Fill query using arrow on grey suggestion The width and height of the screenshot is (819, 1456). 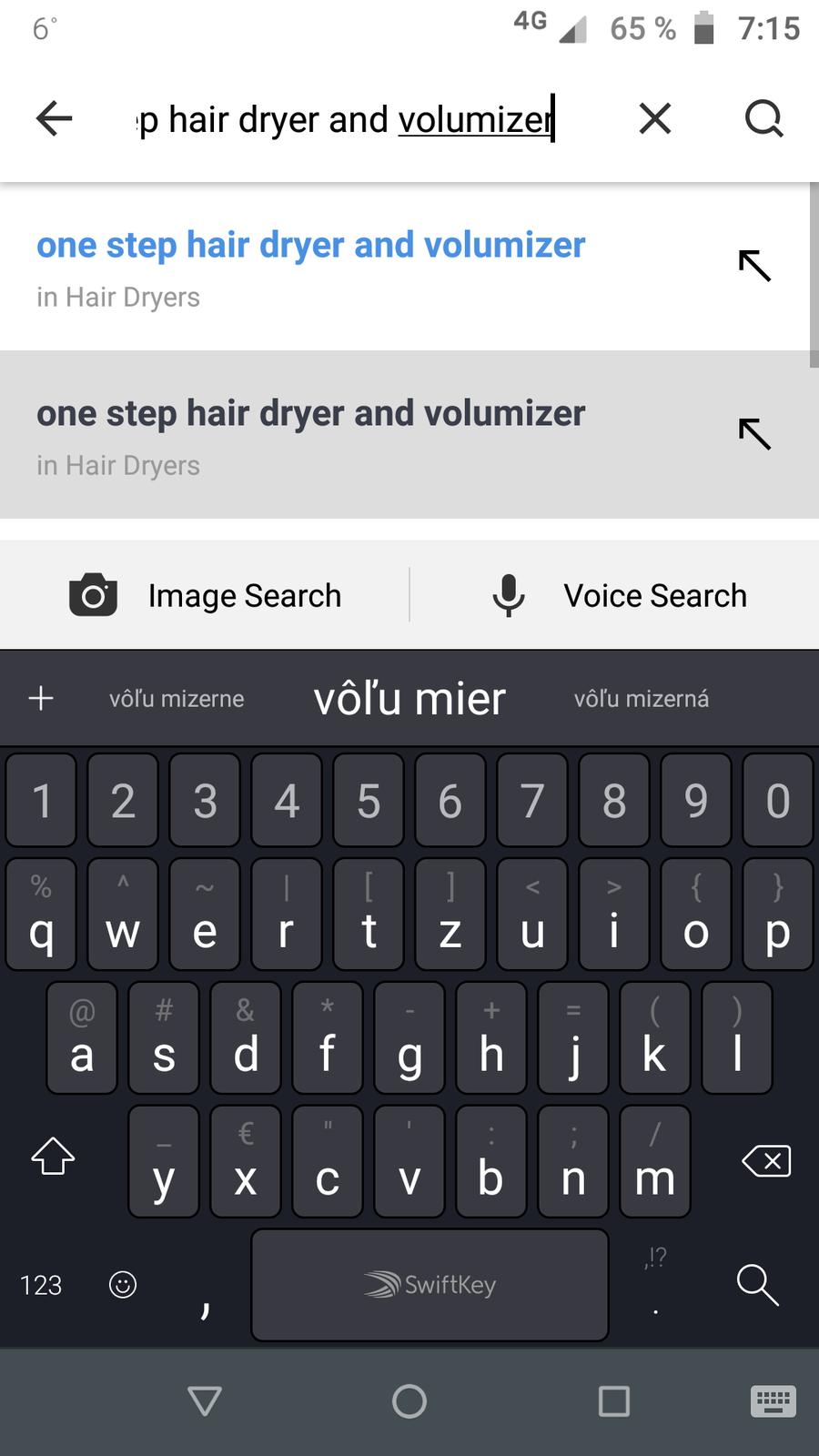pos(754,434)
